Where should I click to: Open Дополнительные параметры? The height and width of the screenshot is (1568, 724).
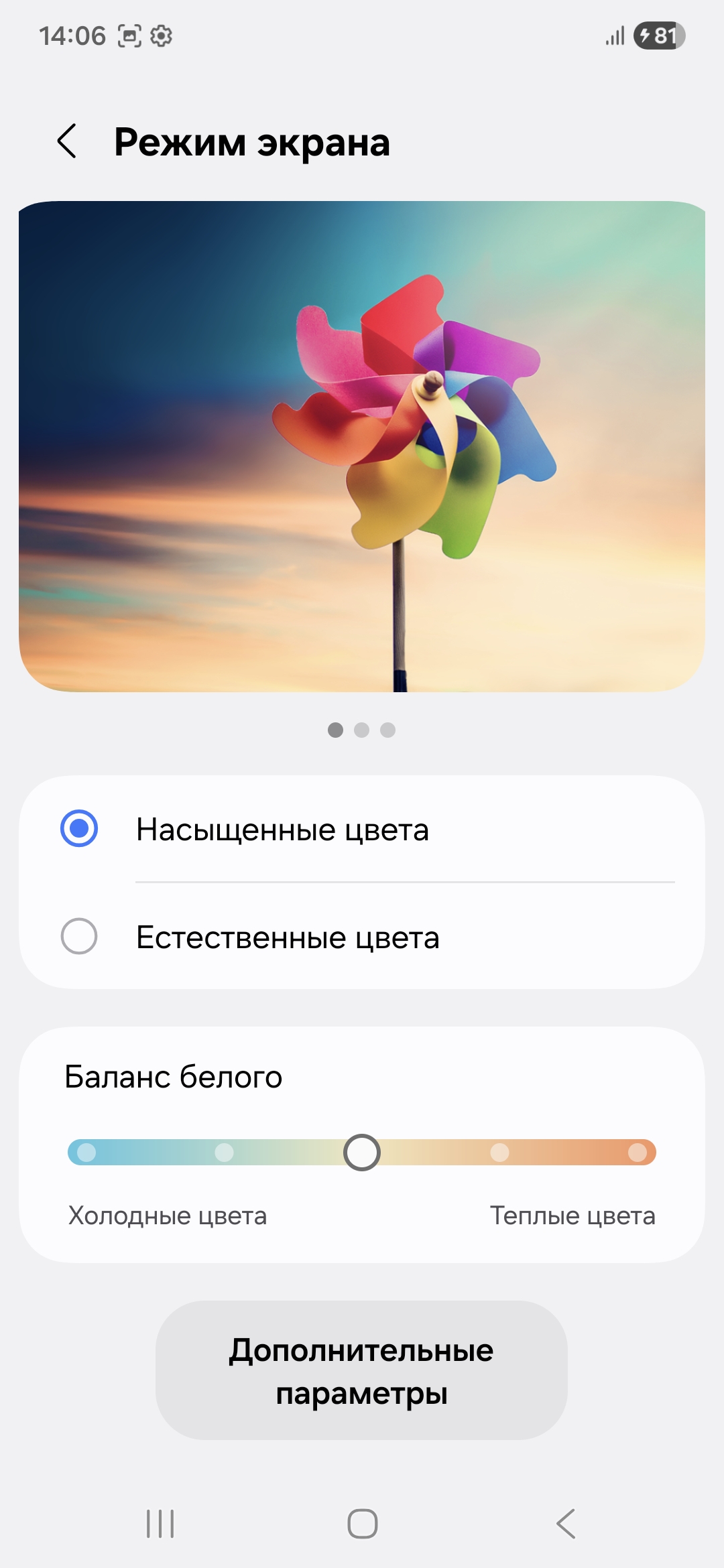pyautogui.click(x=361, y=1371)
